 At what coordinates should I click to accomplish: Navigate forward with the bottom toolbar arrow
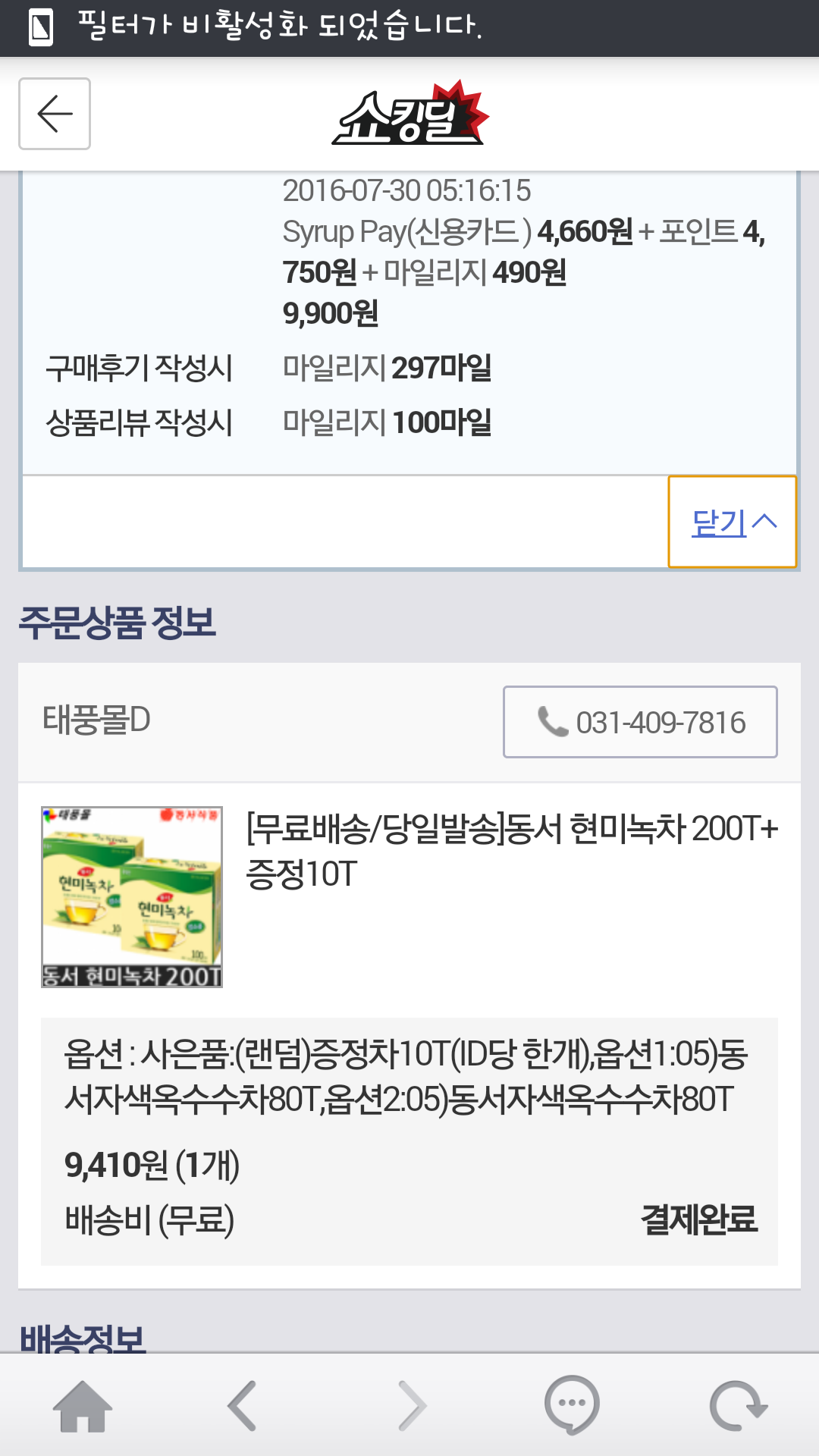[x=411, y=1406]
